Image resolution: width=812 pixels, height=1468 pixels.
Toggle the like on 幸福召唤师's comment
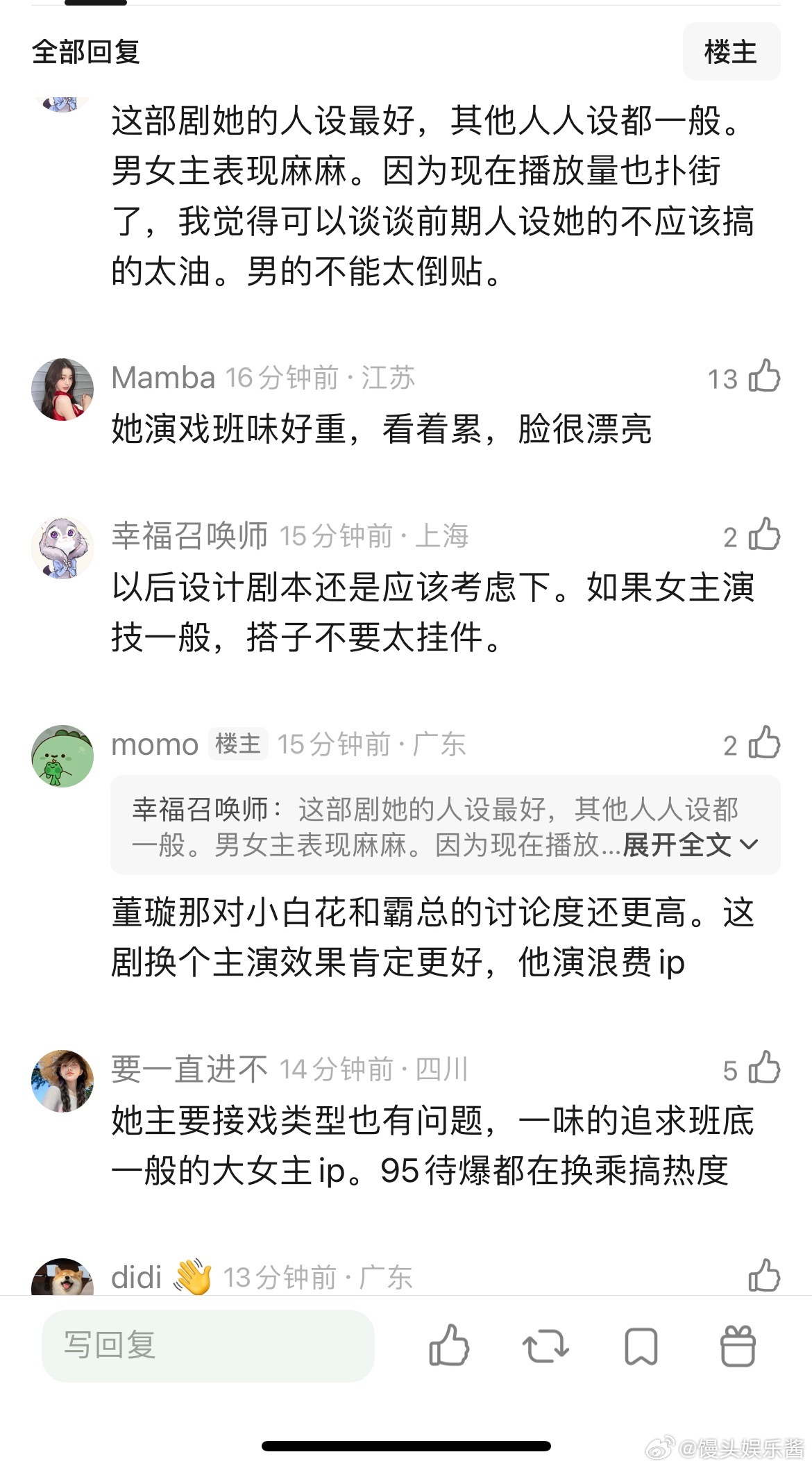coord(765,534)
